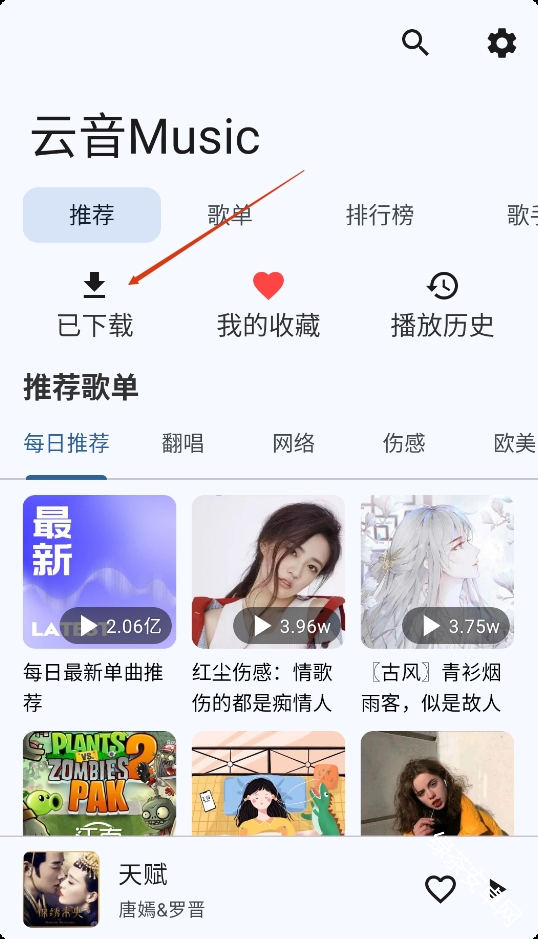Like the song 天赋 with heart icon
Image resolution: width=538 pixels, height=939 pixels.
[x=440, y=889]
